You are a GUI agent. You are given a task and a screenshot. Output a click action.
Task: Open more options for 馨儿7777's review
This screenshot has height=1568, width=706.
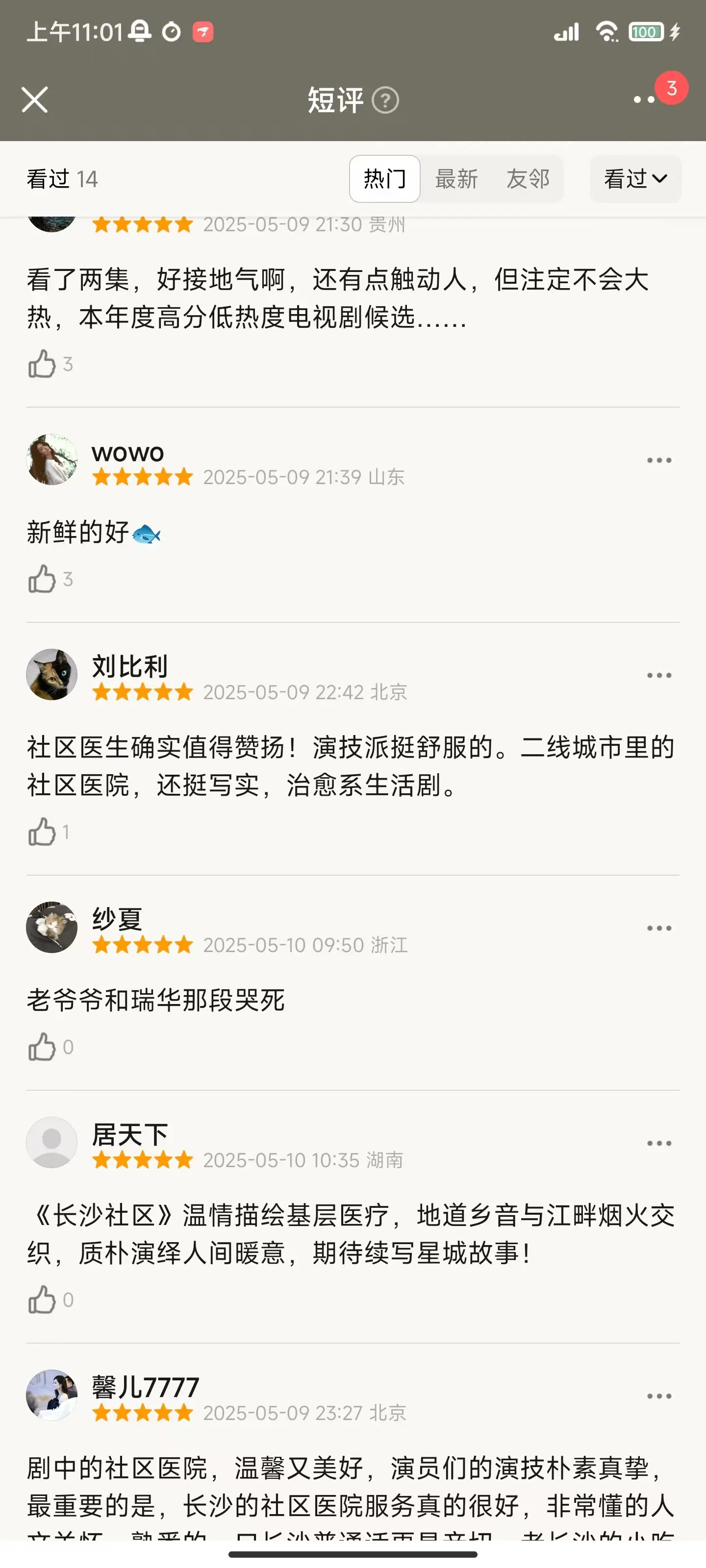[x=658, y=1396]
